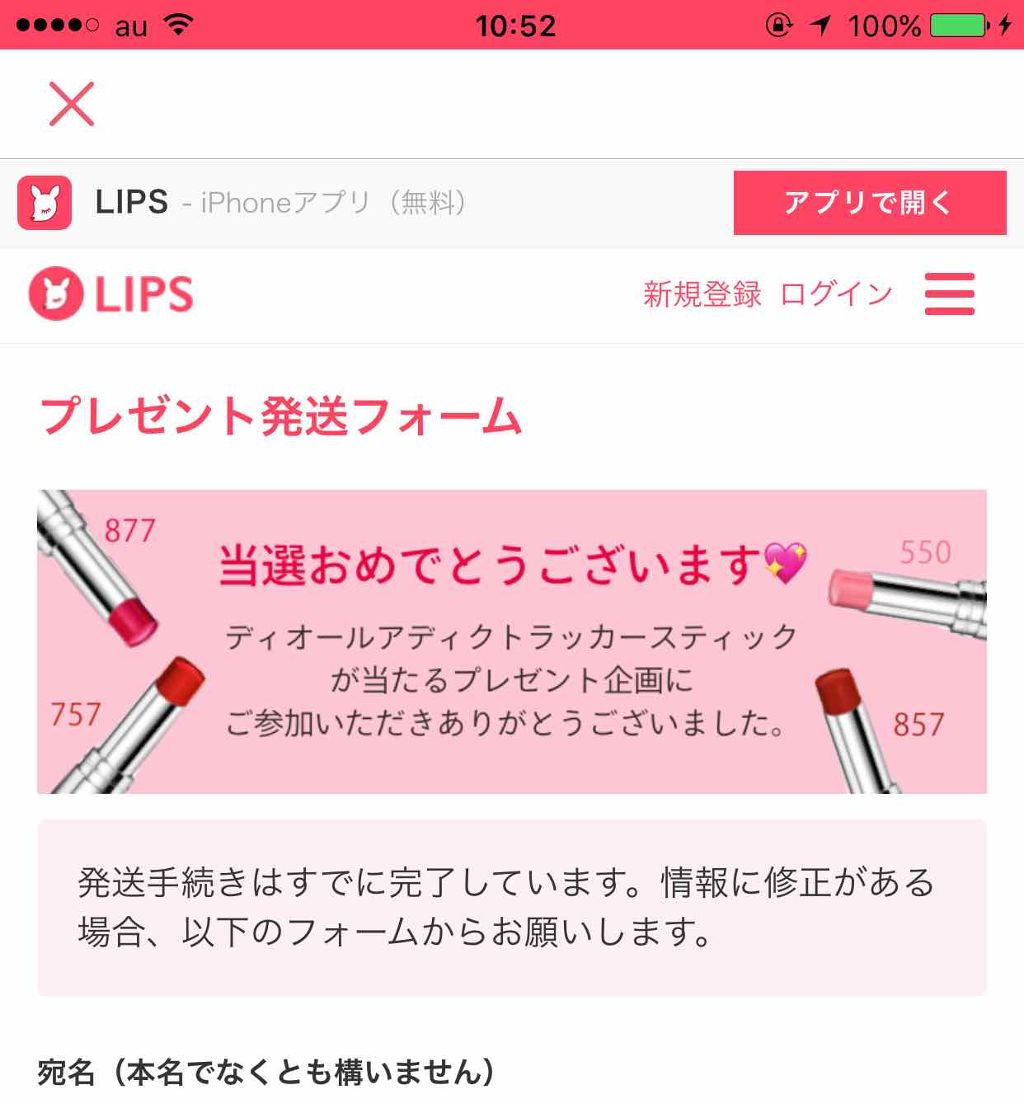
Task: Tap the cellular signal dots indicator
Action: 55,25
